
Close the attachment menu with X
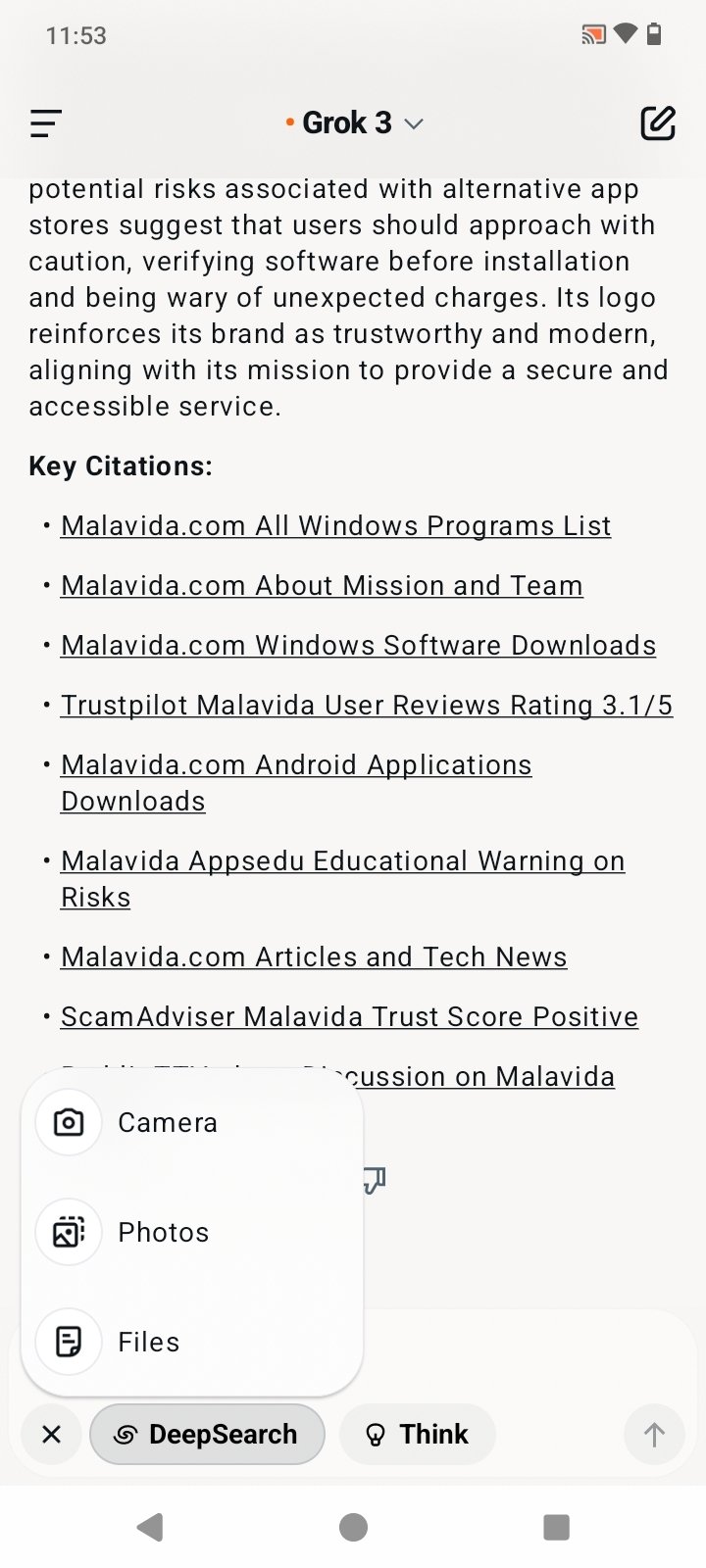pos(52,1435)
